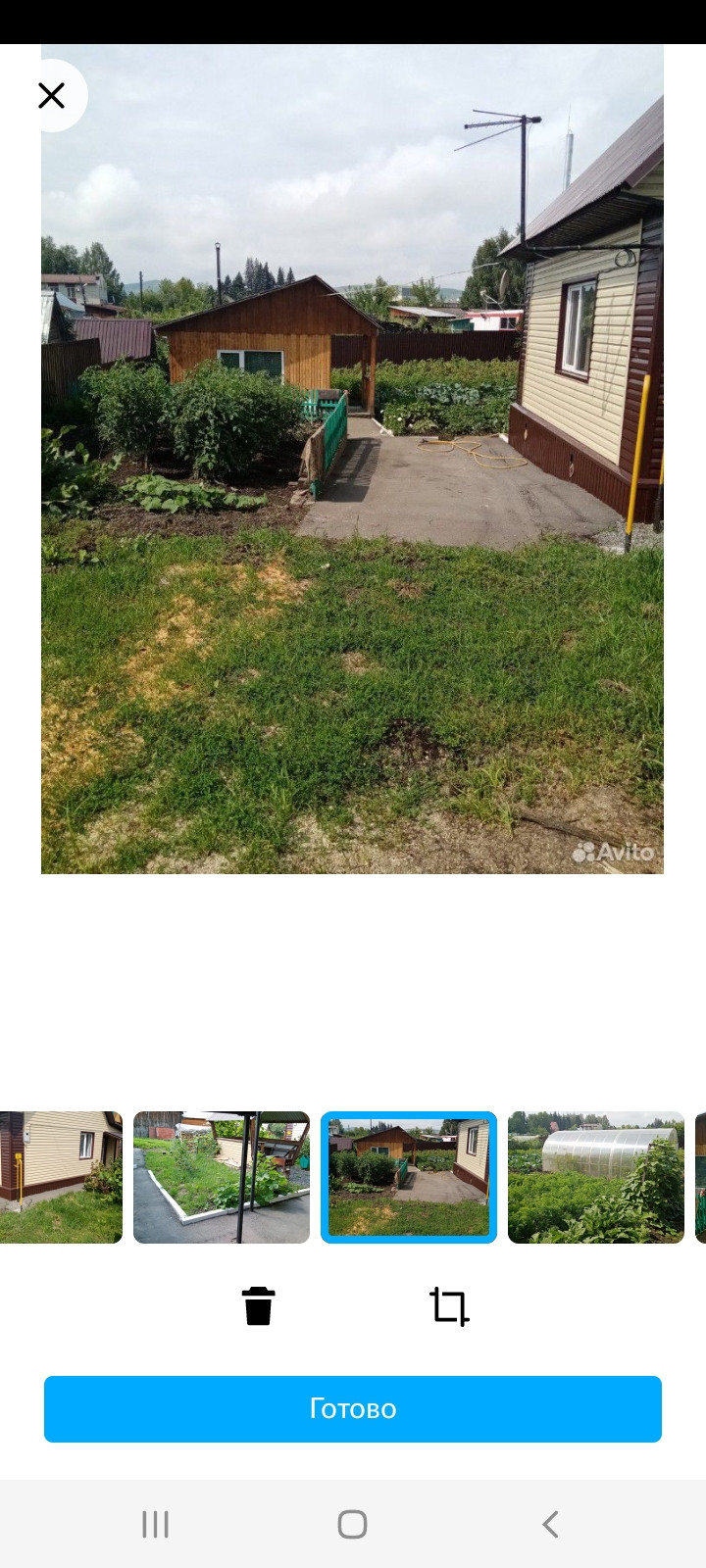Select the beige house corner thumbnail
This screenshot has width=706, height=1568.
[61, 1177]
